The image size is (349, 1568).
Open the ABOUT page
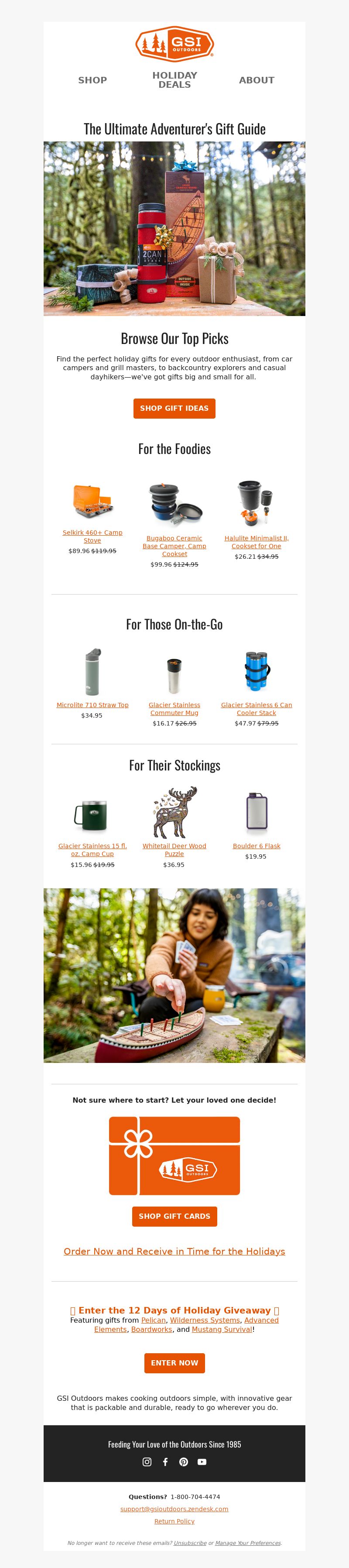[x=256, y=80]
